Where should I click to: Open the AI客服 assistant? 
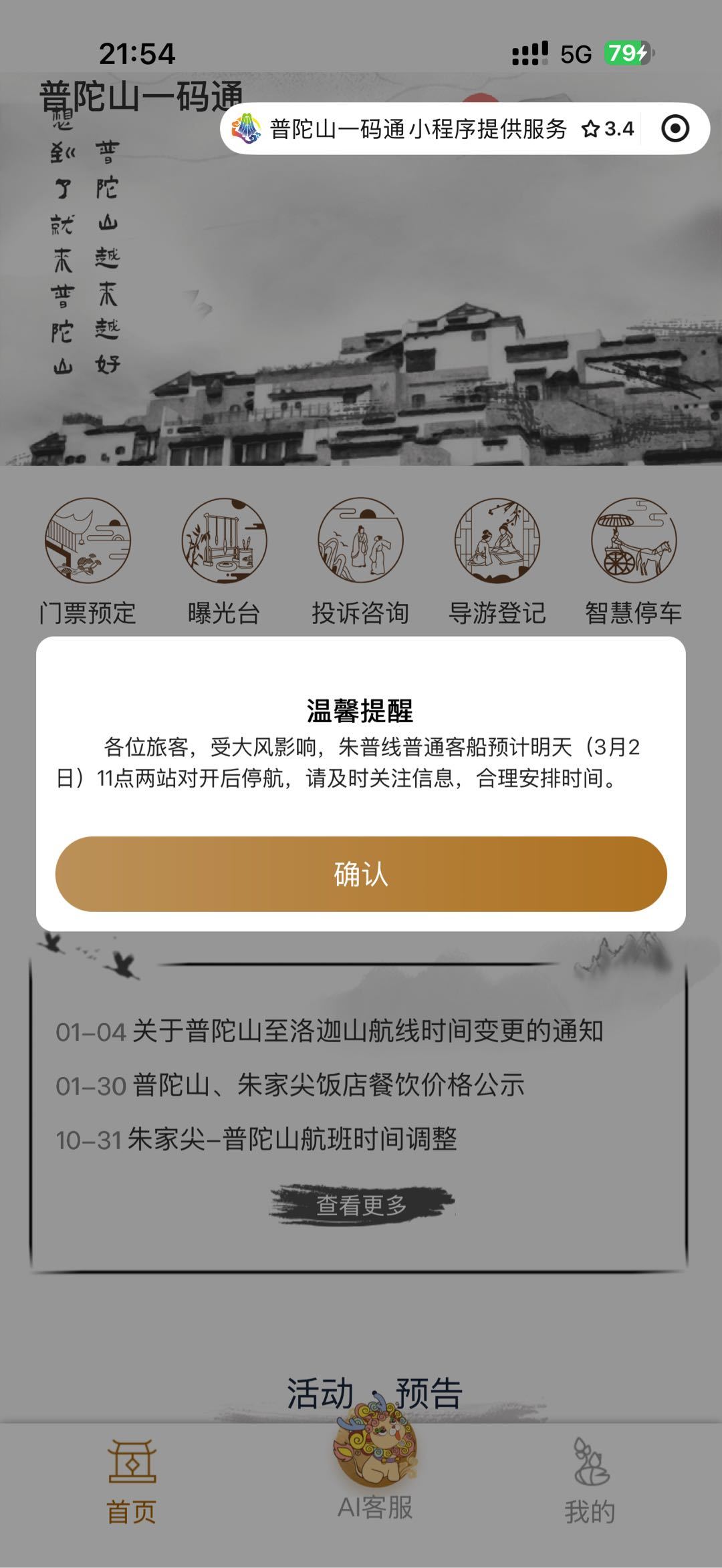(375, 1470)
